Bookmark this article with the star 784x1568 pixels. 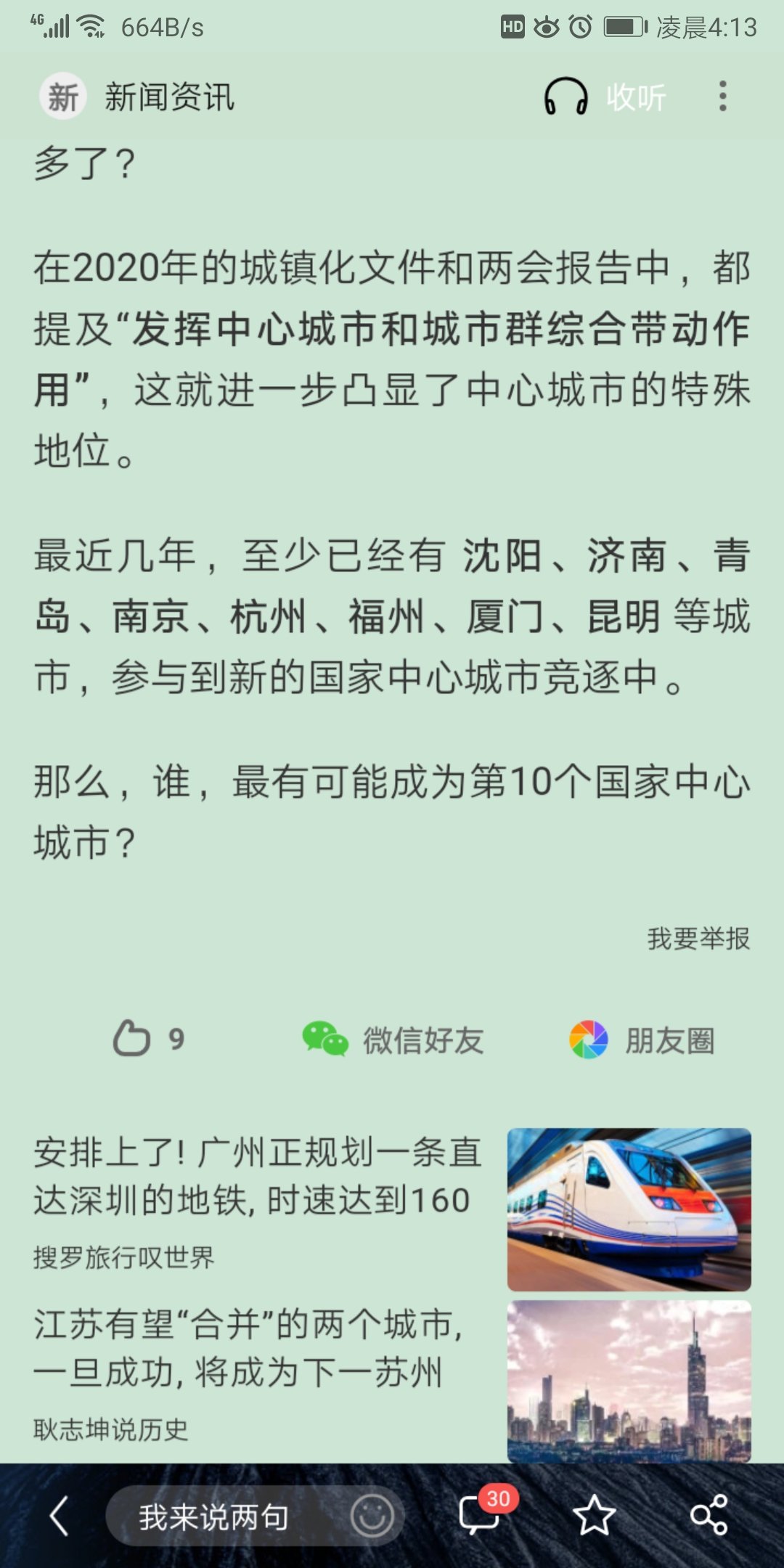coord(594,1516)
